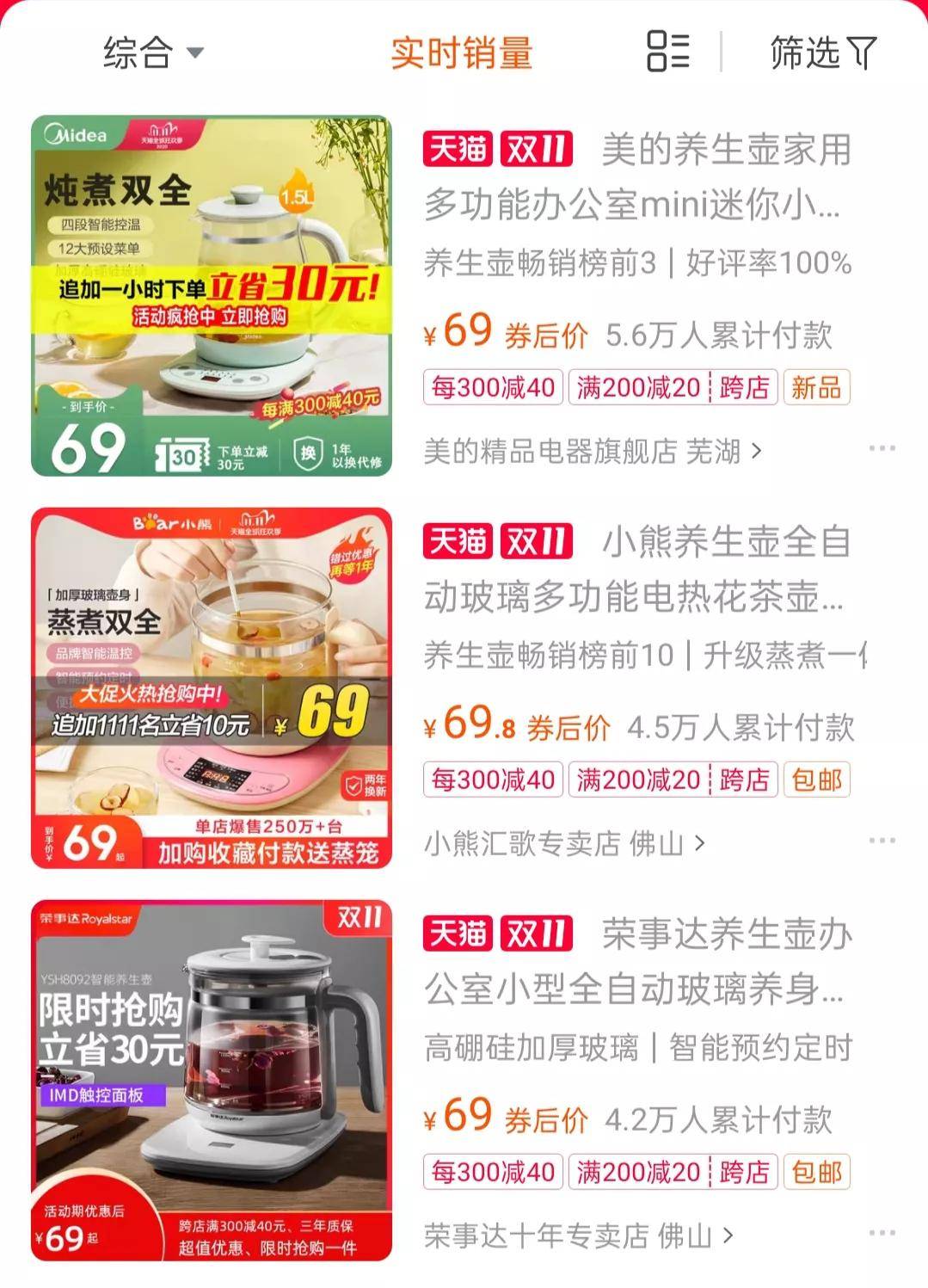
Task: Open the 小熊养生壶全自动 listing title
Action: (x=636, y=569)
